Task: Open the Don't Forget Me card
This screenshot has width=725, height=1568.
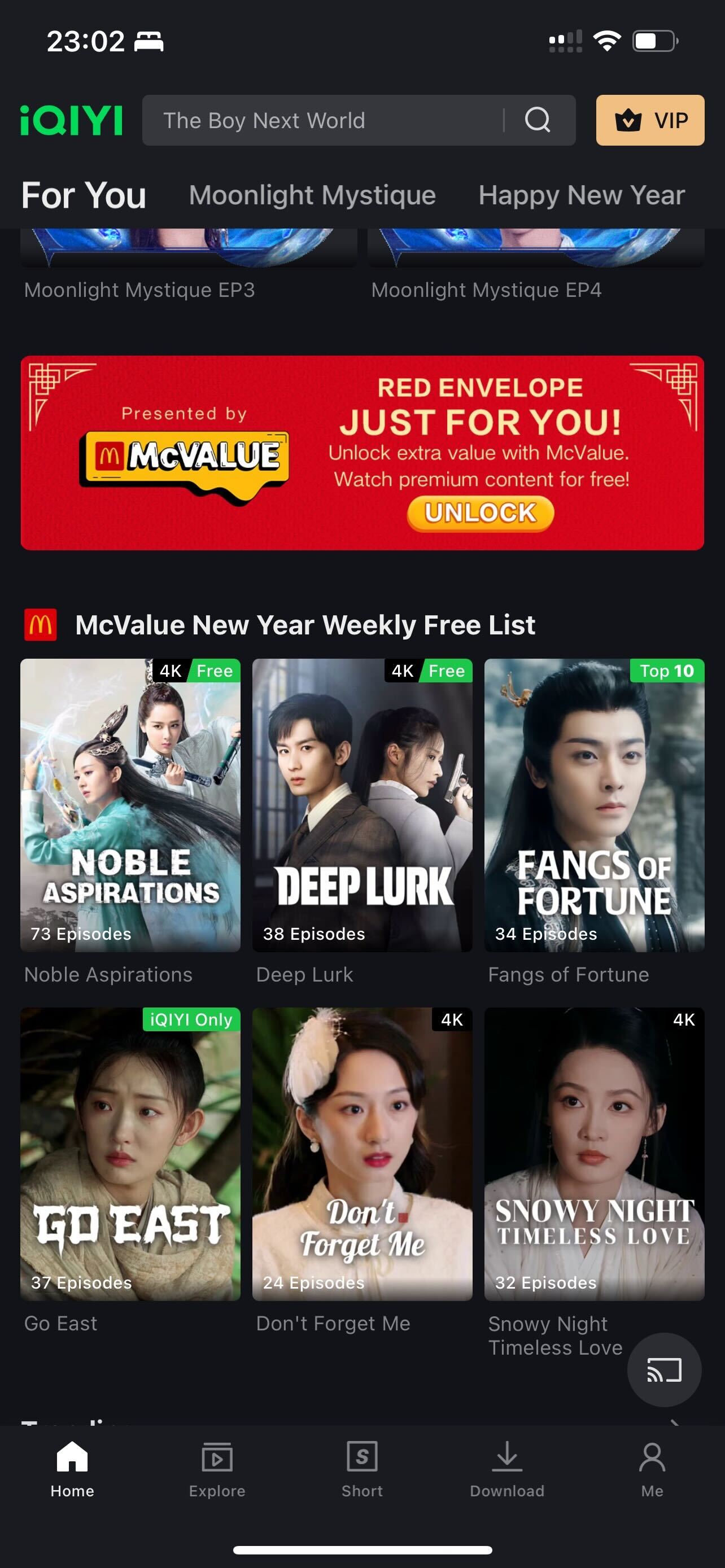Action: 362,1154
